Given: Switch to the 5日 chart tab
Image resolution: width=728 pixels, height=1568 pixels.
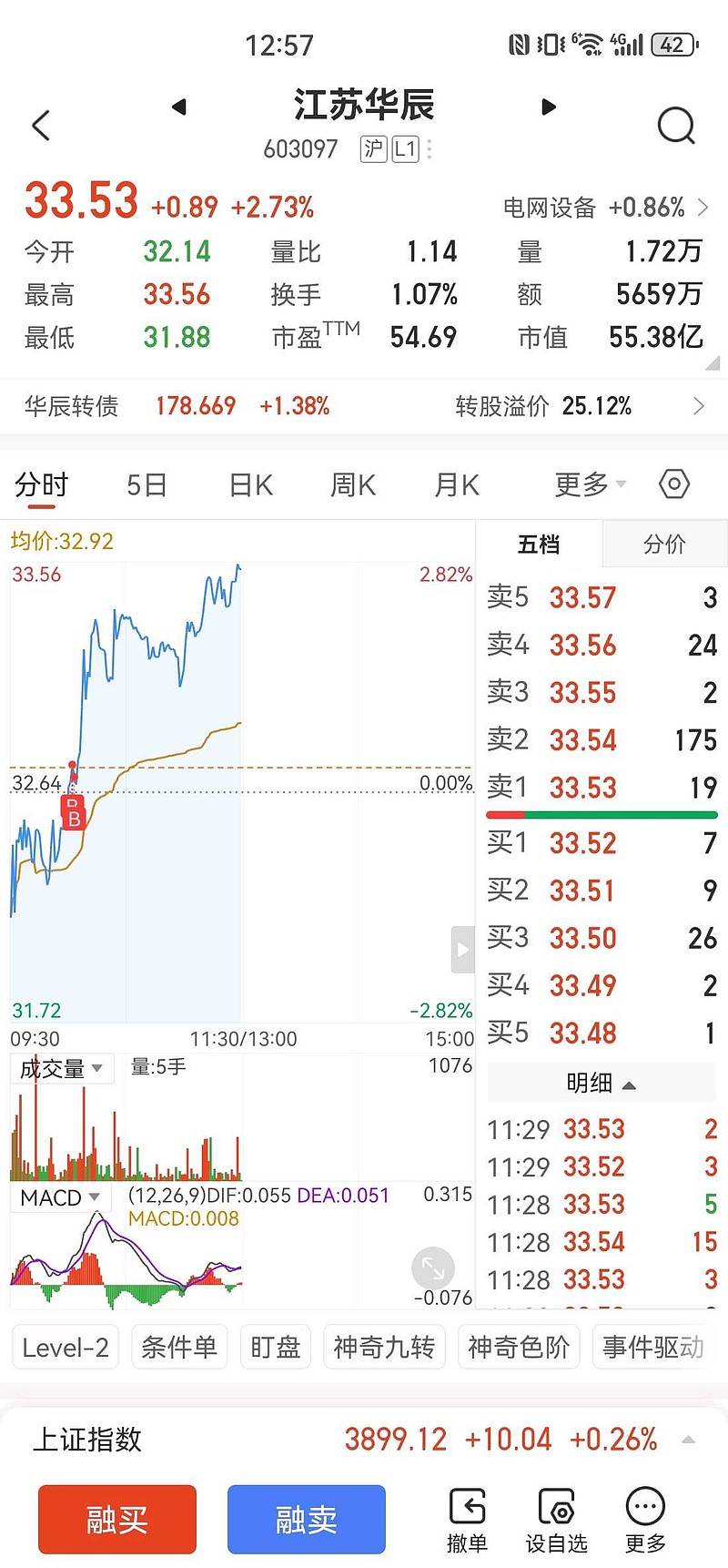Looking at the screenshot, I should click(147, 485).
